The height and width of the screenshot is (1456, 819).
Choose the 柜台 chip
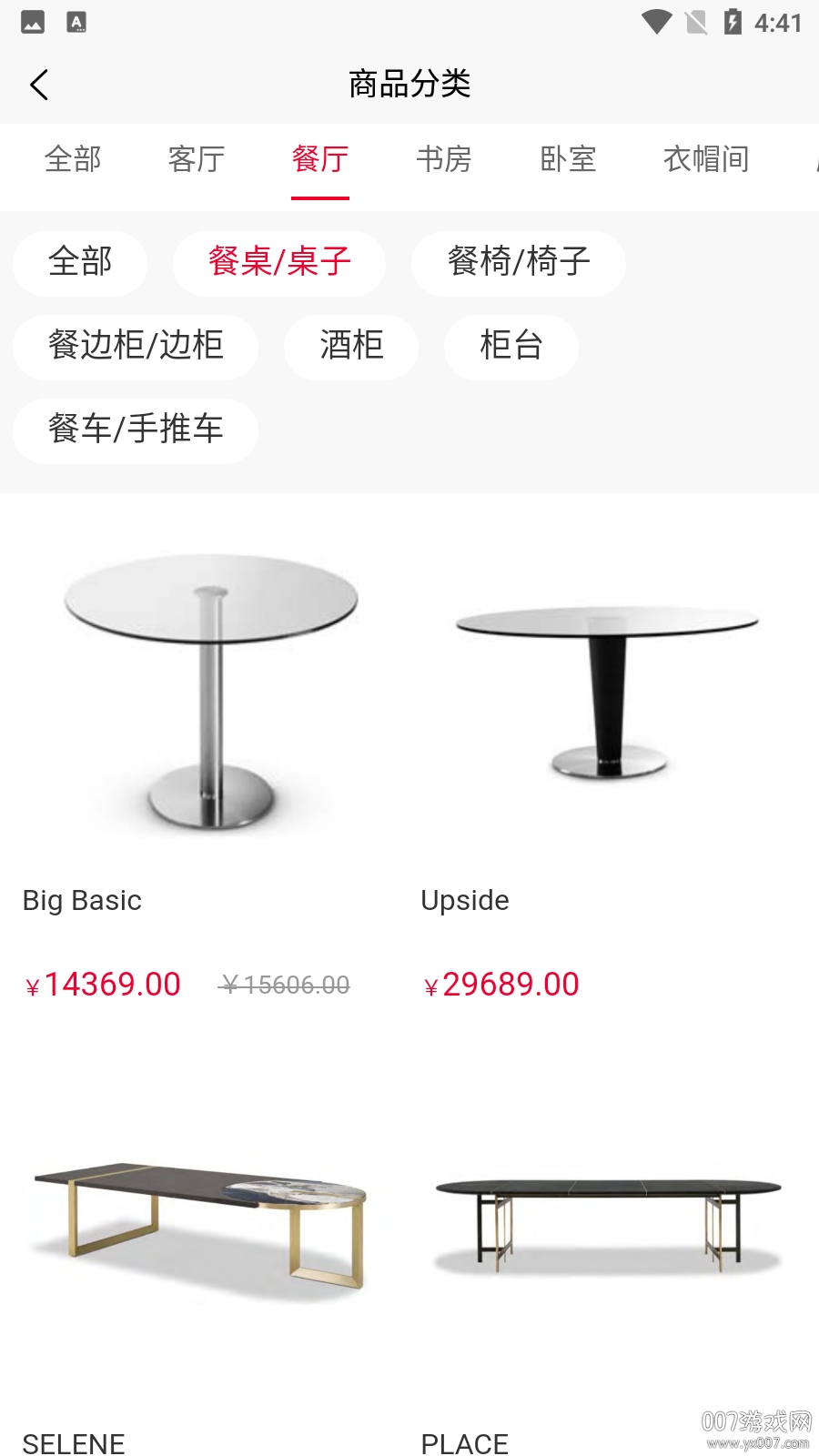[x=511, y=346]
